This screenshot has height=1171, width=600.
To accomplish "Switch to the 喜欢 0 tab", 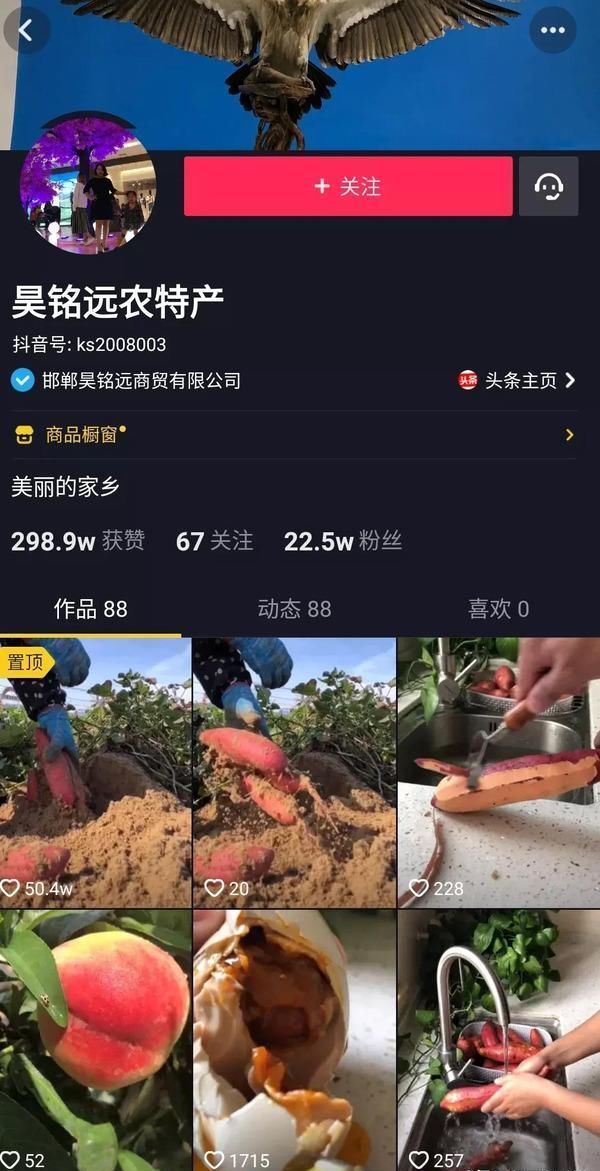I will pos(498,608).
